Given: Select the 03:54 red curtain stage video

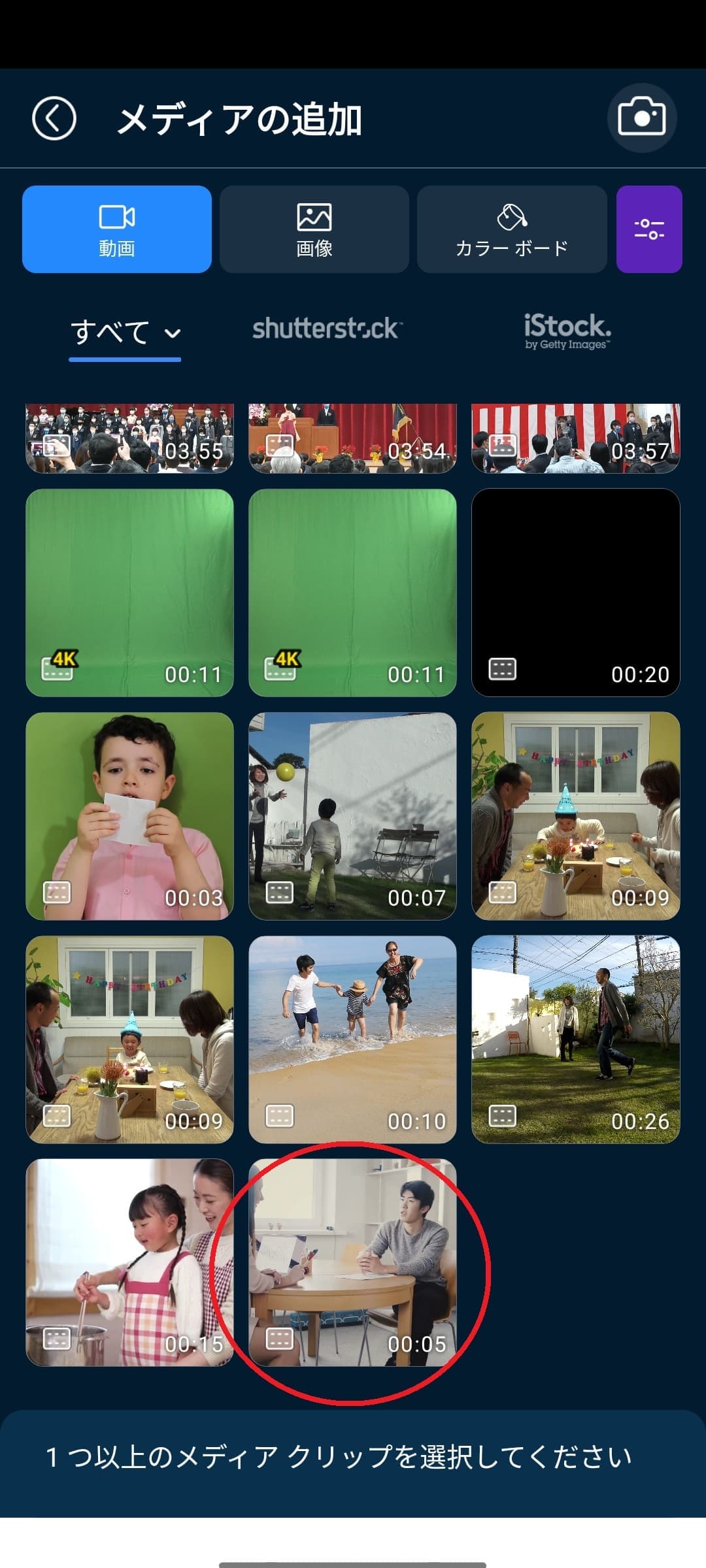Looking at the screenshot, I should pos(352,438).
